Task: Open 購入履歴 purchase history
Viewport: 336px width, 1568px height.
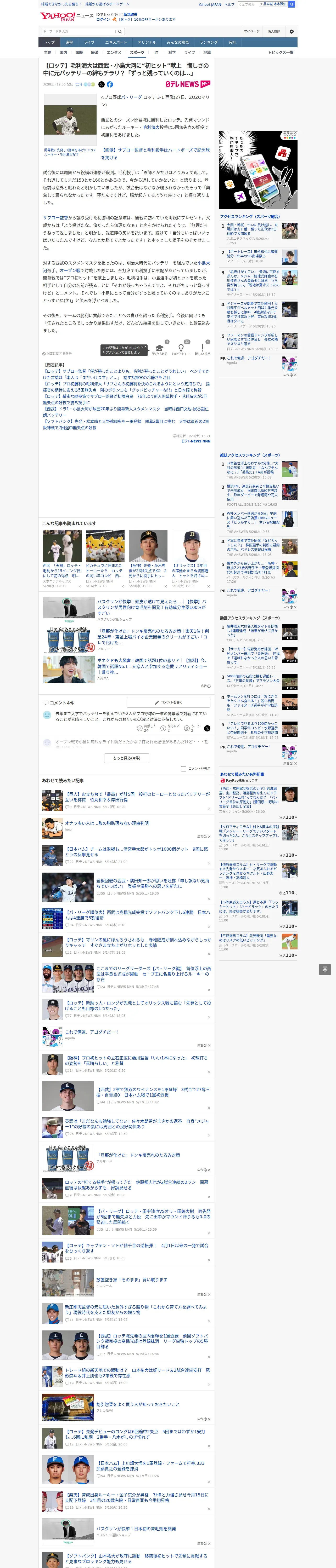Action: (x=274, y=31)
